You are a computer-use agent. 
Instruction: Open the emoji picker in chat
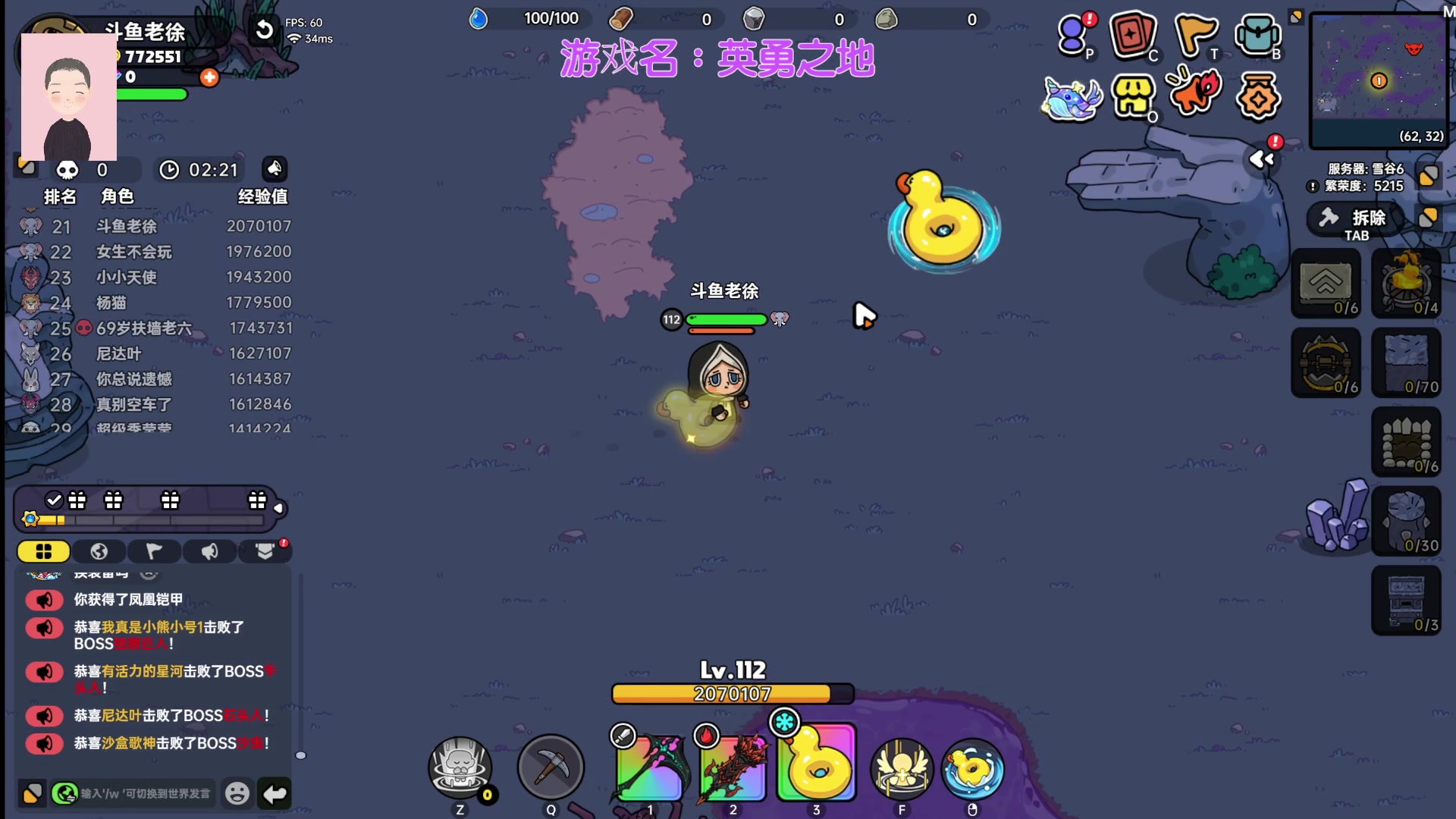click(237, 793)
